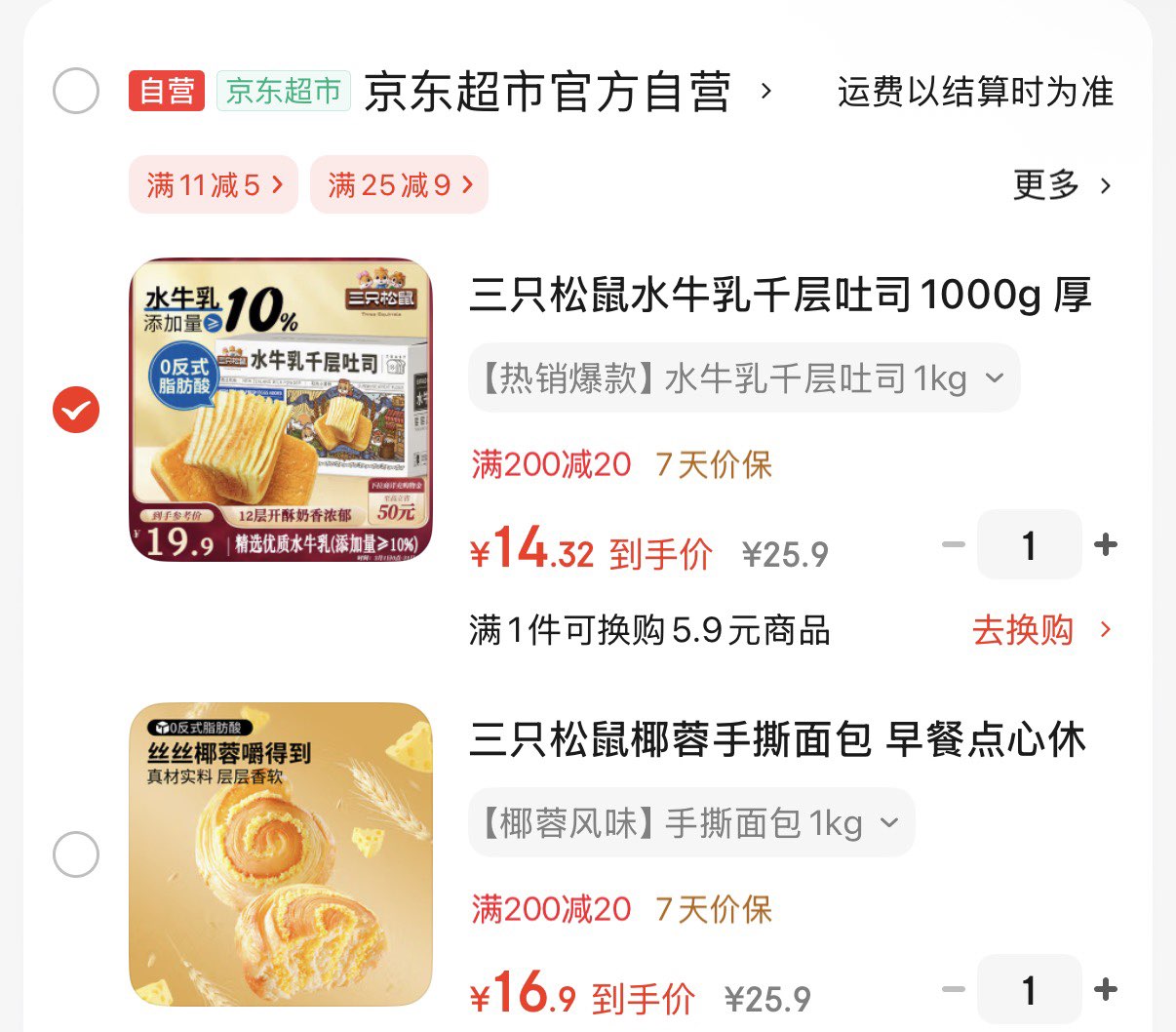The height and width of the screenshot is (1032, 1176).
Task: Edit the quantity field of 水牛乳千层吐司
Action: point(1029,545)
